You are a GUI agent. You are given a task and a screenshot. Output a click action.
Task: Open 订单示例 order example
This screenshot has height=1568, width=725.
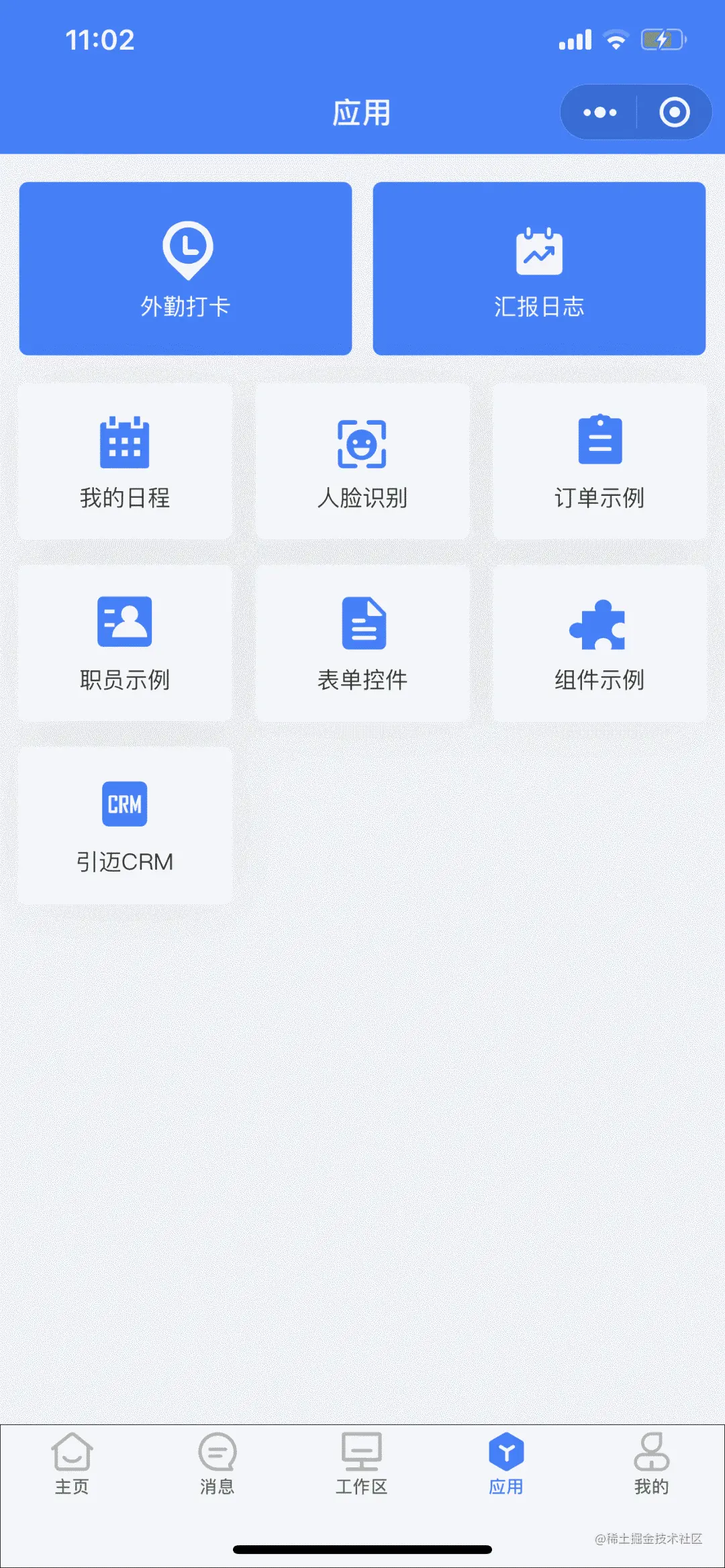click(x=599, y=461)
